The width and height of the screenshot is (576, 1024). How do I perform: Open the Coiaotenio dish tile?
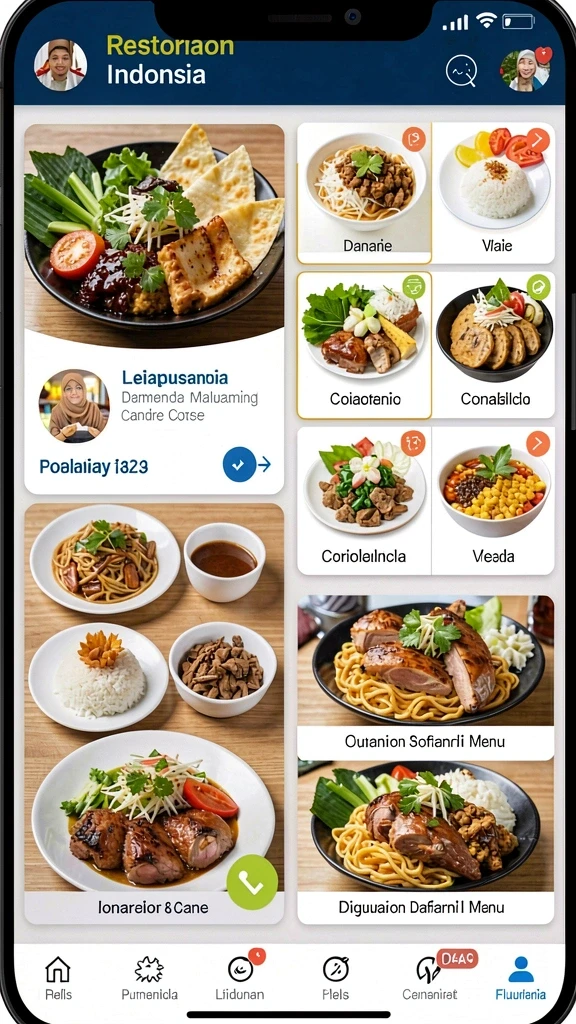(364, 345)
